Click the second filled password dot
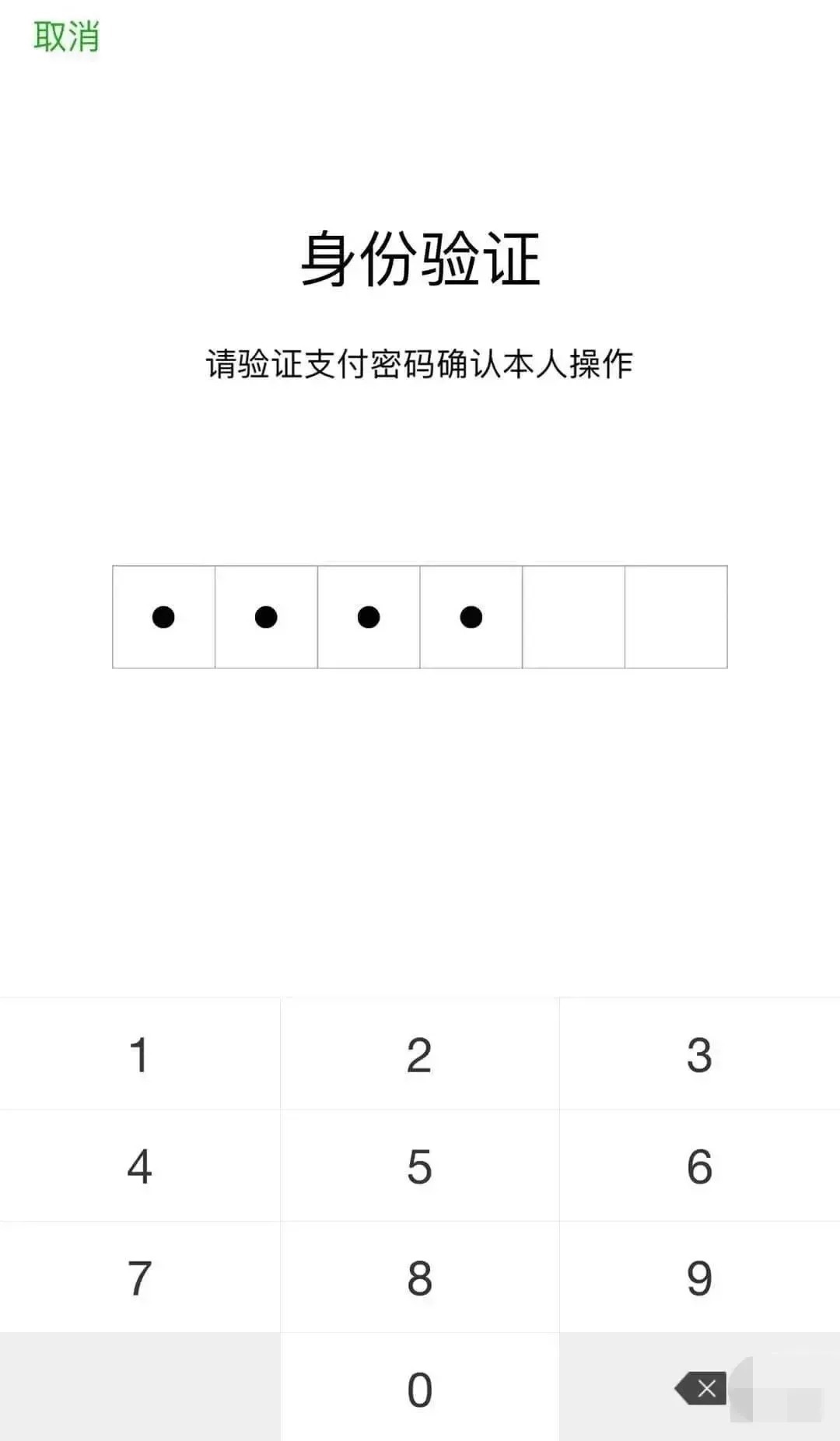 [x=265, y=617]
